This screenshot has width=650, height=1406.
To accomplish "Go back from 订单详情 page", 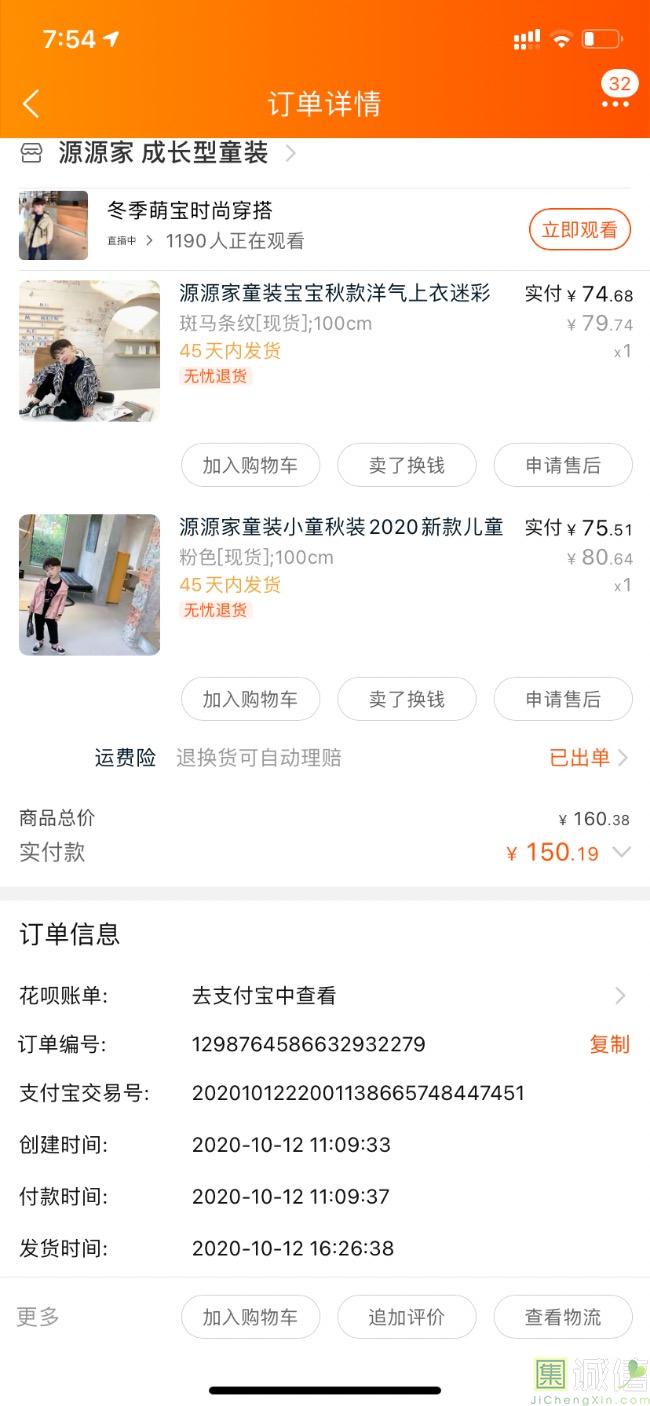I will (x=32, y=103).
